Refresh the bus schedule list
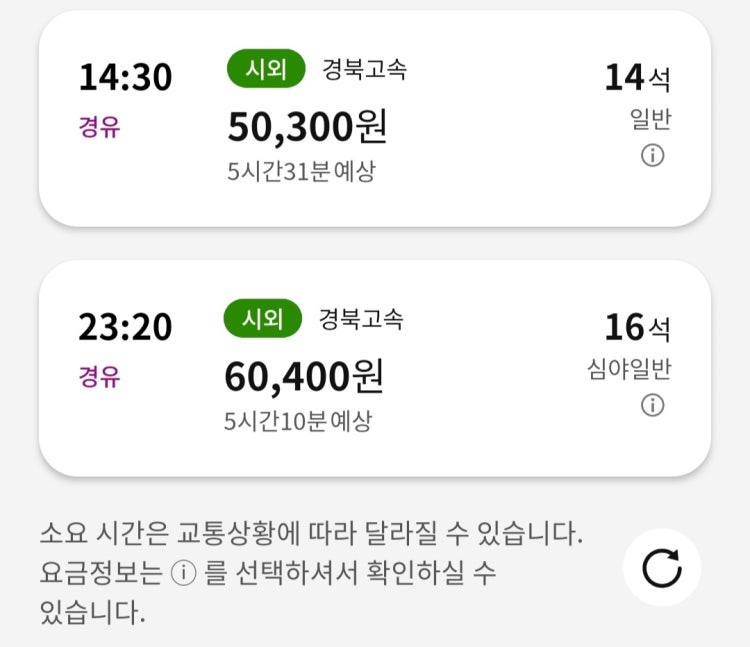This screenshot has width=750, height=647. coord(661,568)
